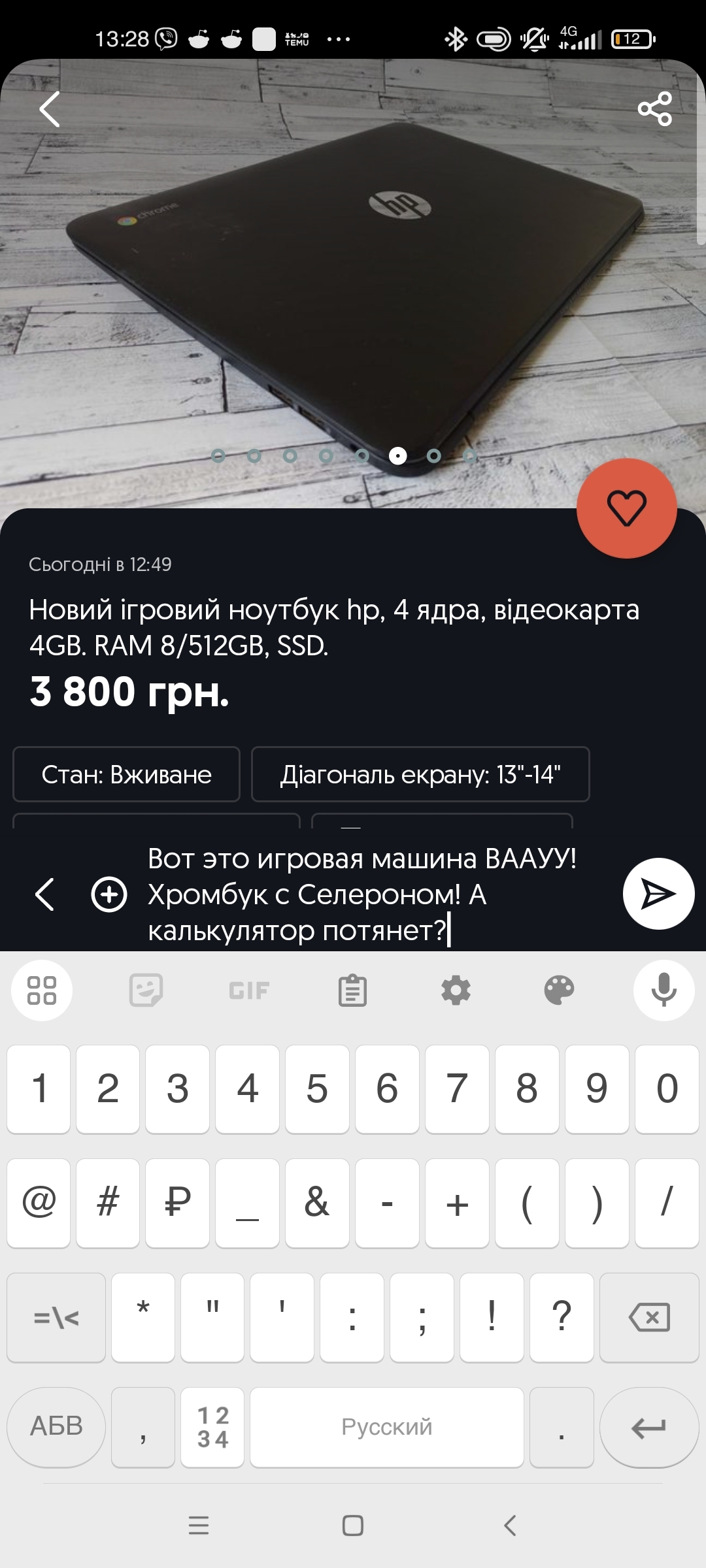Open the GIF picker on the keyboard
The width and height of the screenshot is (706, 1568).
249,990
